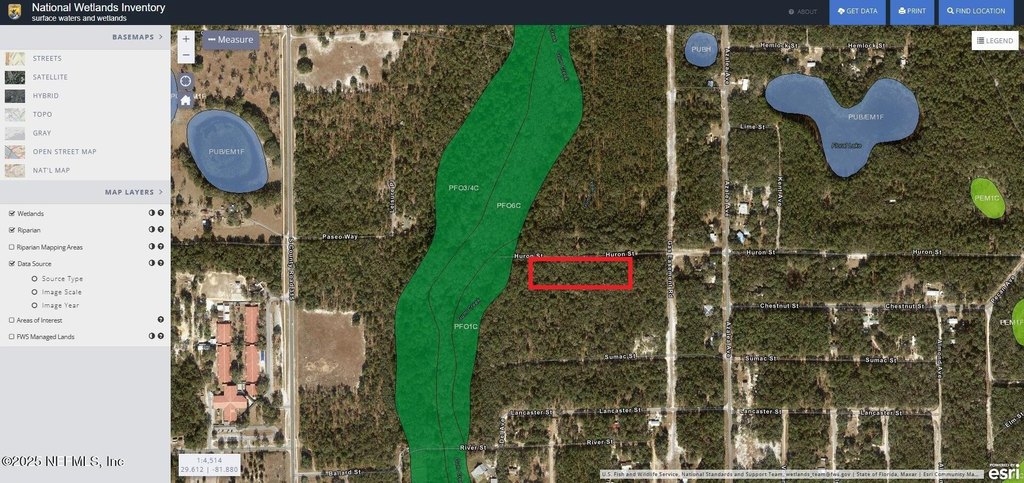This screenshot has width=1024, height=483.
Task: Open the Legend panel
Action: tap(994, 40)
